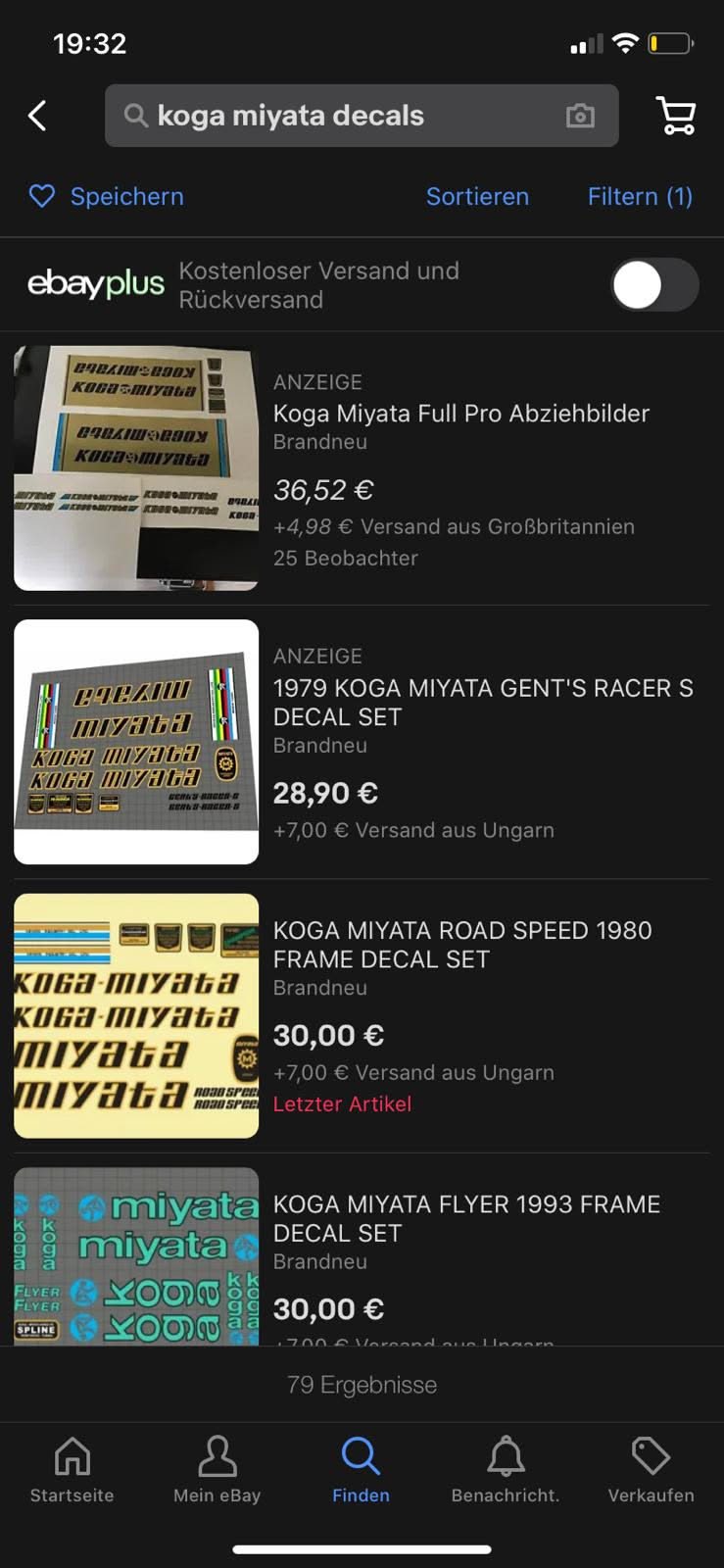Select Koga Miyata Flyer 1993 decal set
Screen dimensions: 724x1568
tap(466, 1218)
